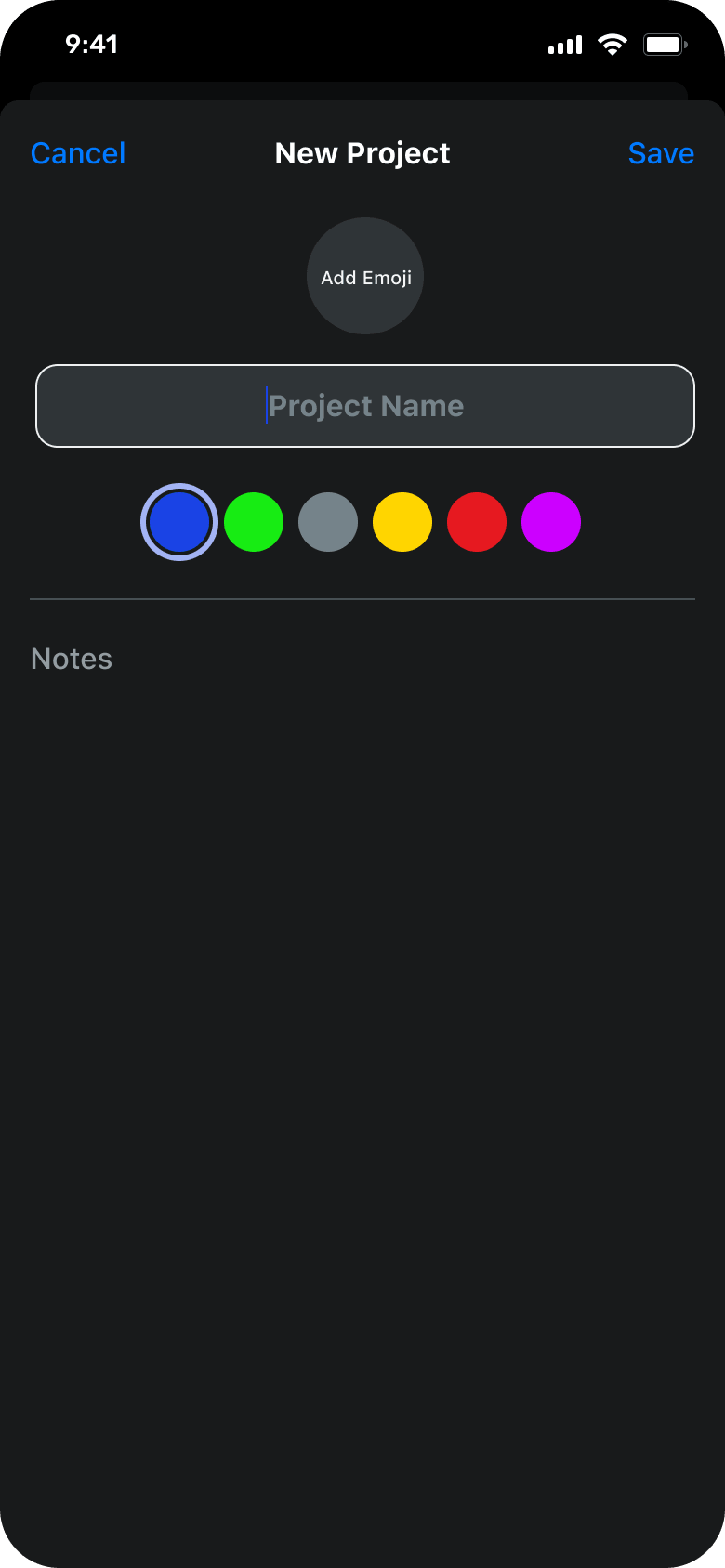Tap the cellular signal bars
This screenshot has height=1568, width=725.
coord(564,44)
